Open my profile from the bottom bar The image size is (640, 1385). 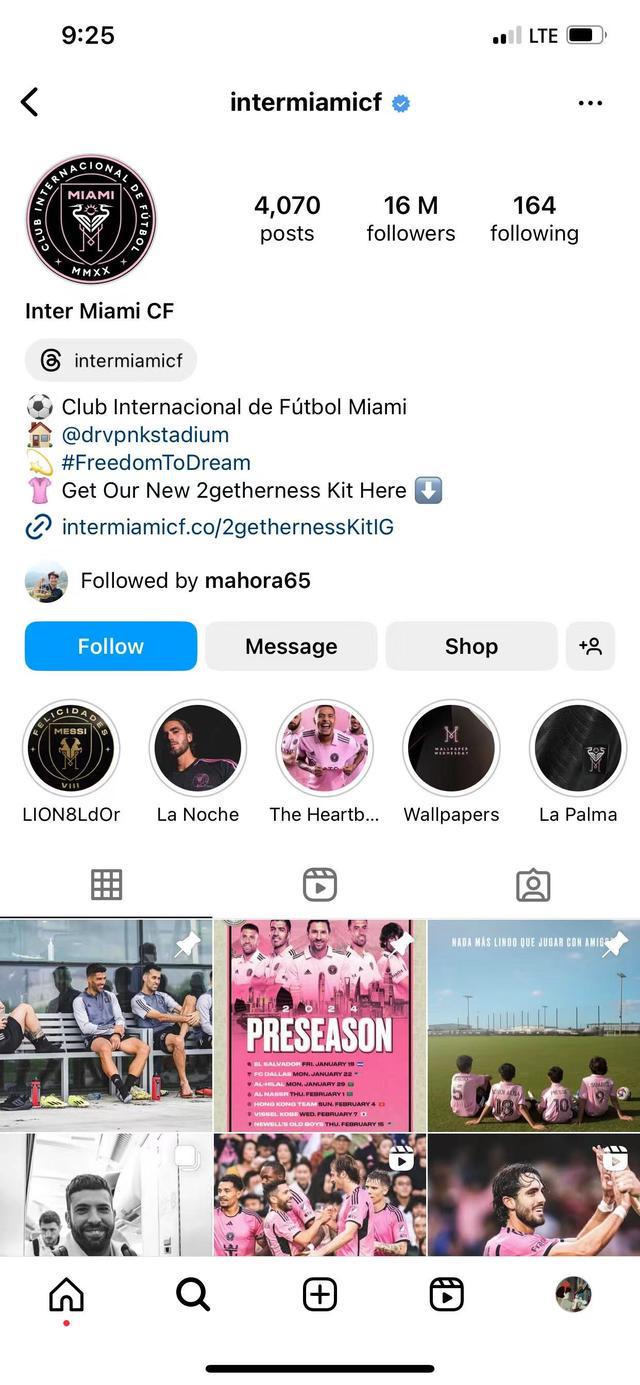pyautogui.click(x=573, y=1294)
